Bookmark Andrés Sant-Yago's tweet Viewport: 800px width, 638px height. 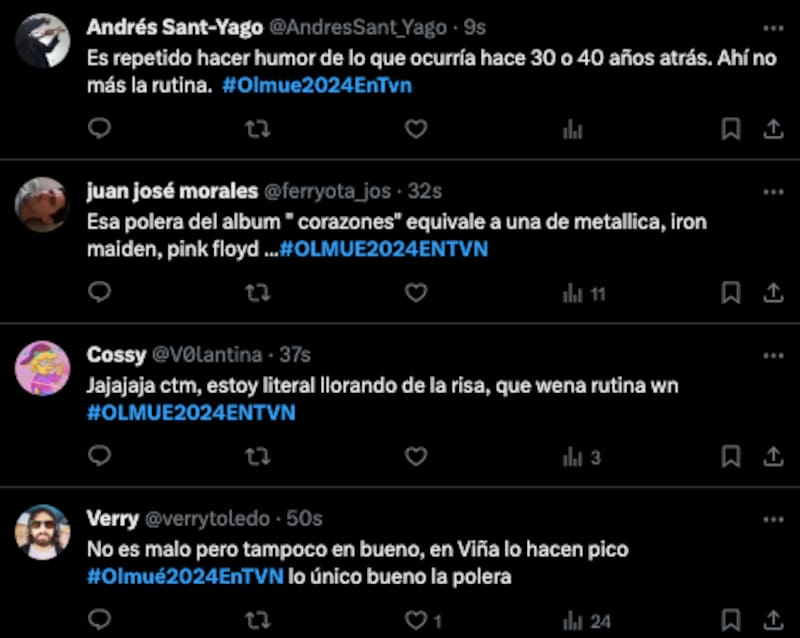[731, 128]
